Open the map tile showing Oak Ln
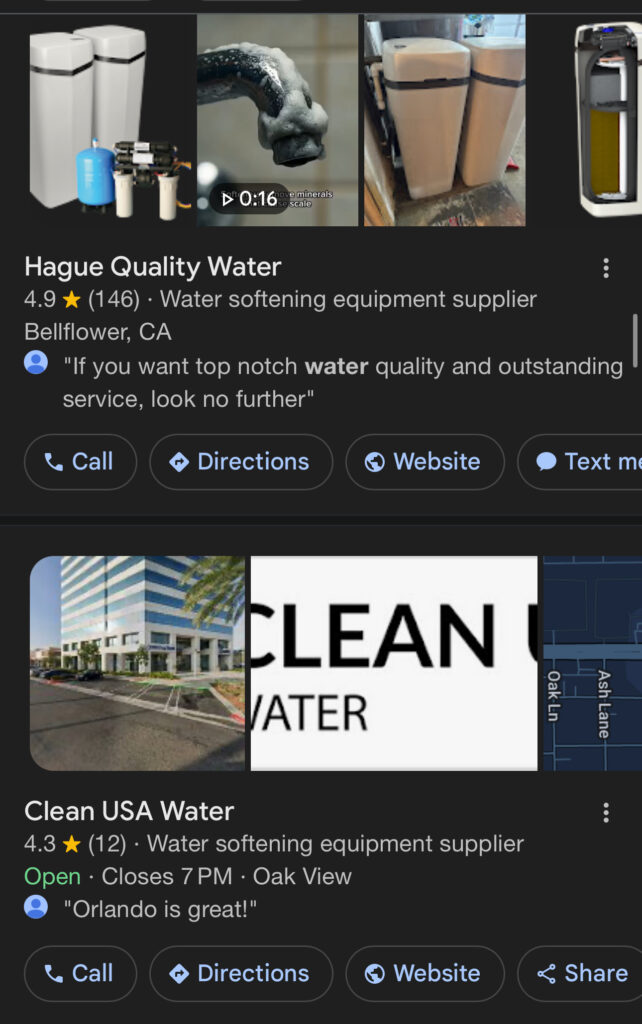 (x=592, y=663)
